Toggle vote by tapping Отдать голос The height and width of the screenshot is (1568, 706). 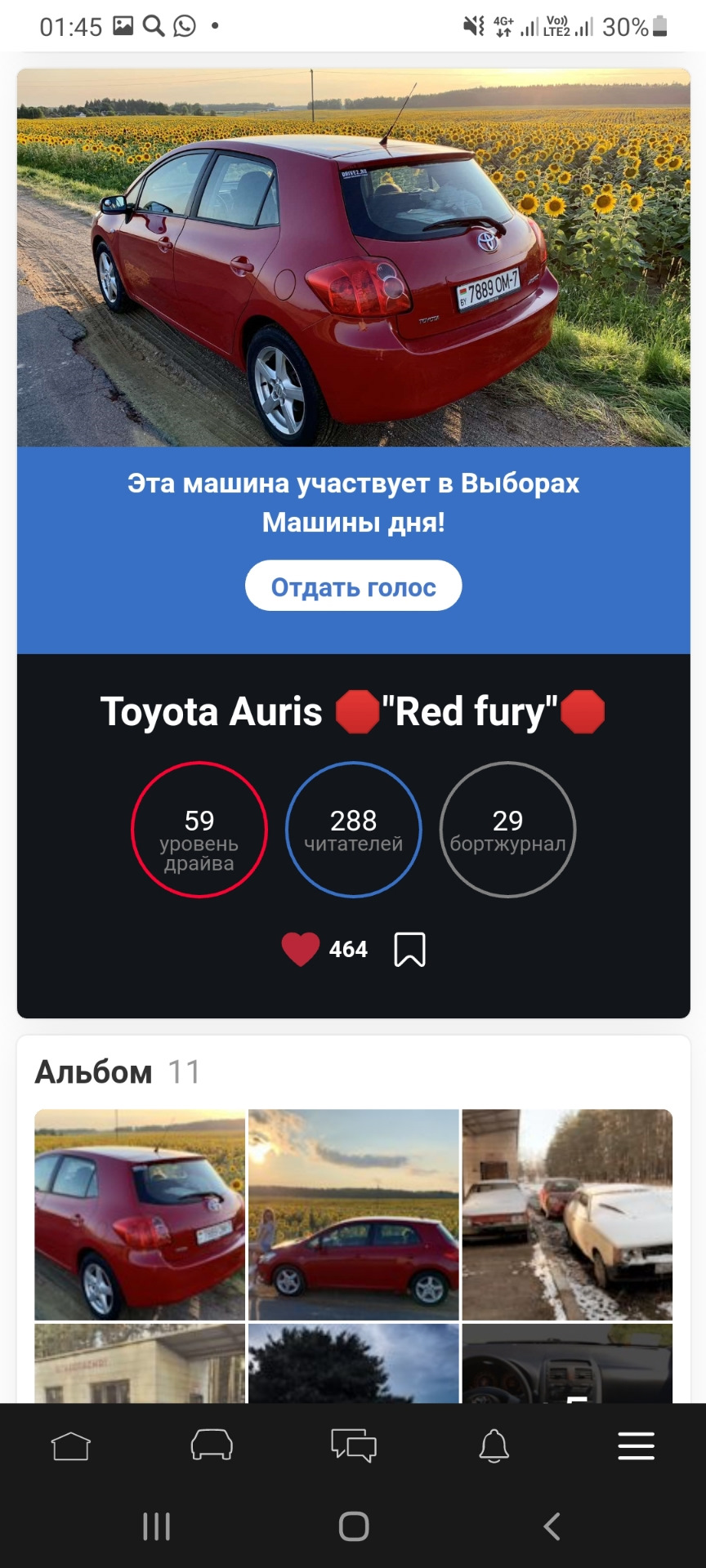(x=353, y=586)
